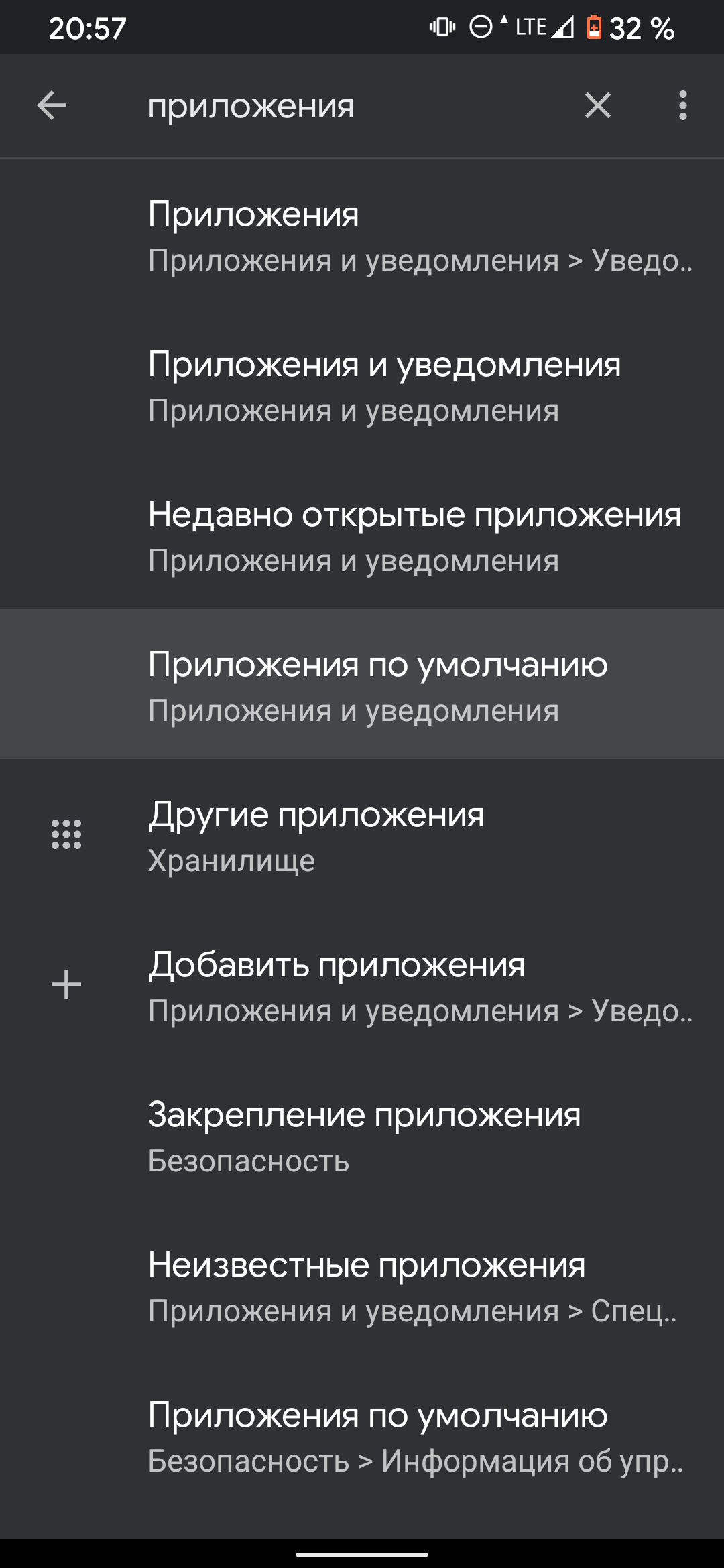Open the three-dot overflow menu
Image resolution: width=724 pixels, height=1568 pixels.
click(682, 106)
